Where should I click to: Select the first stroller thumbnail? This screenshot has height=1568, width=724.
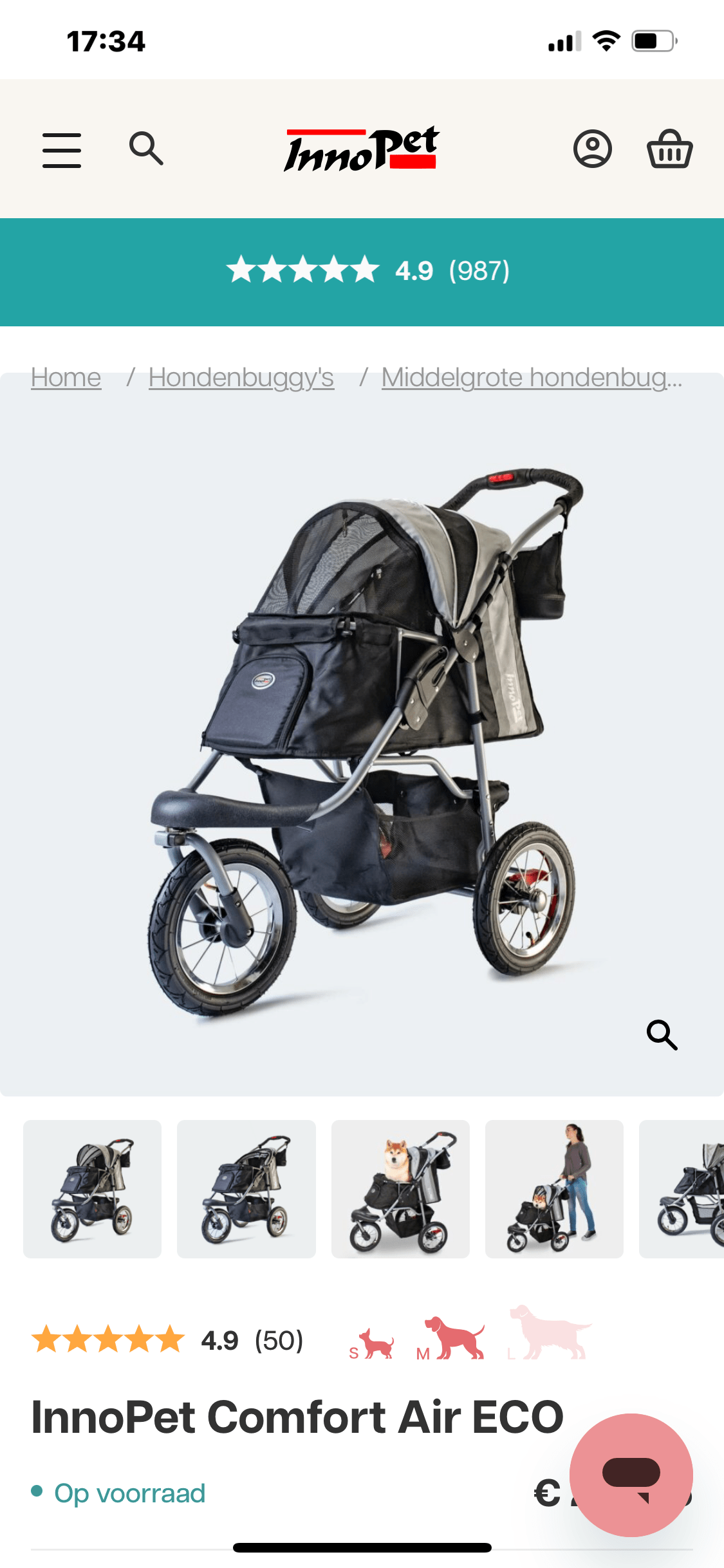click(x=92, y=1189)
